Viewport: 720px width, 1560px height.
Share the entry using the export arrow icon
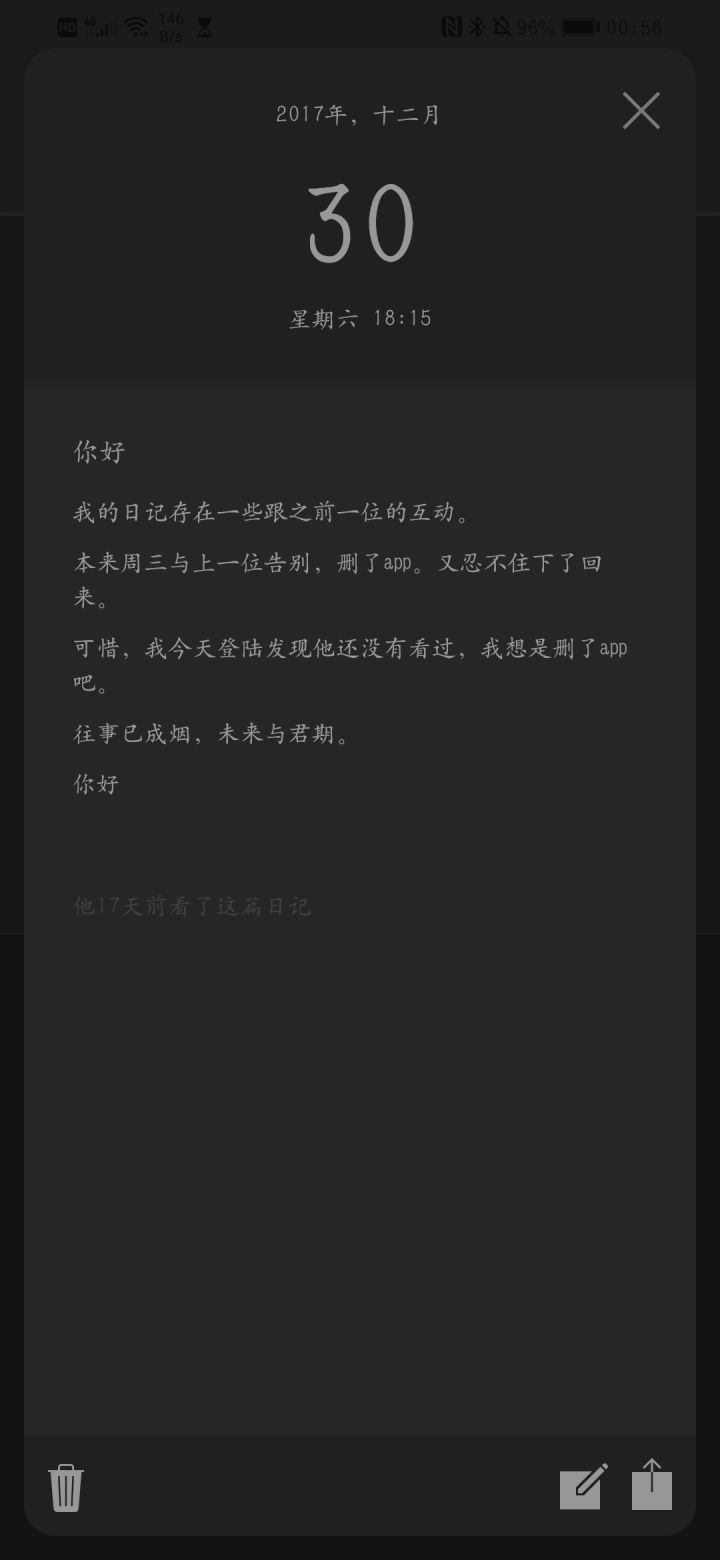pyautogui.click(x=651, y=1487)
